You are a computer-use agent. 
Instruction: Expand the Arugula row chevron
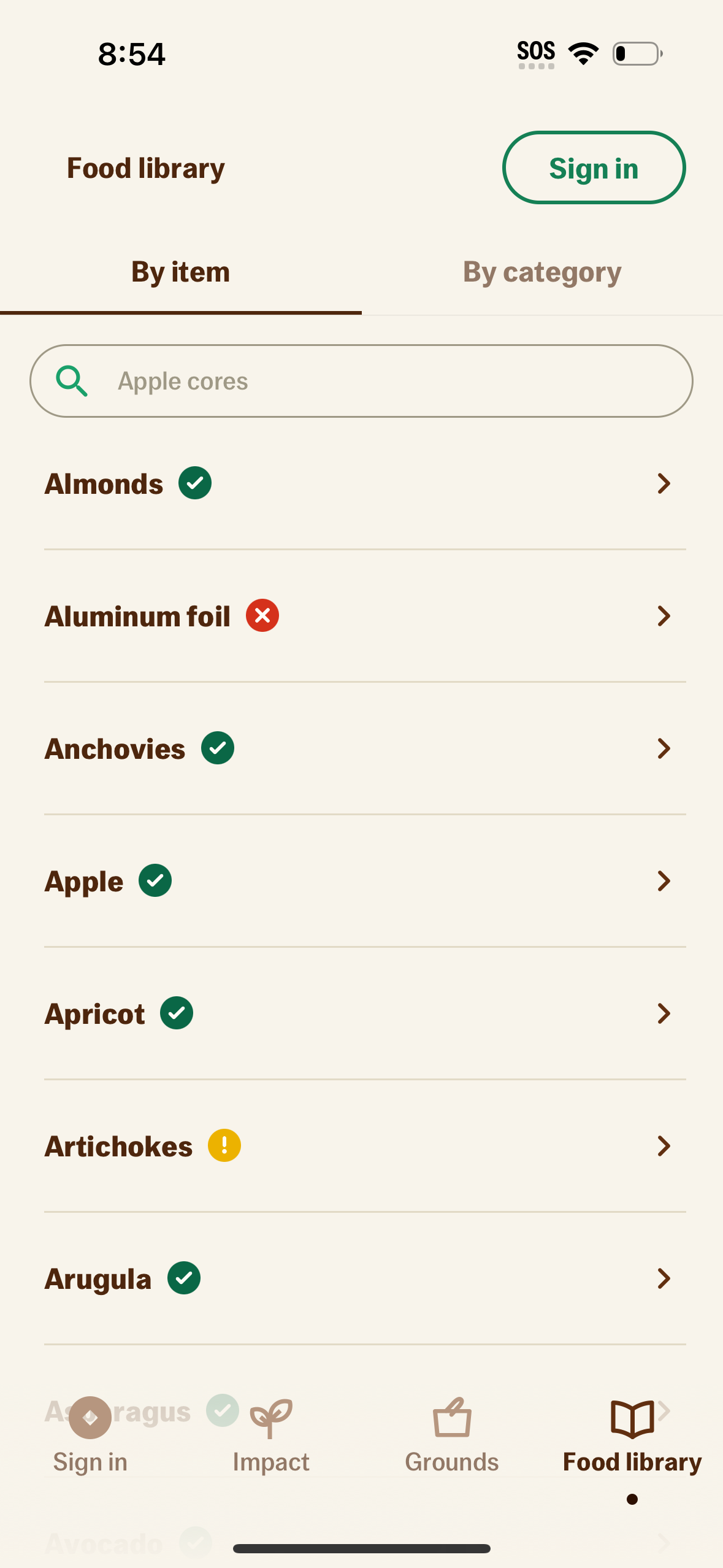[665, 1278]
